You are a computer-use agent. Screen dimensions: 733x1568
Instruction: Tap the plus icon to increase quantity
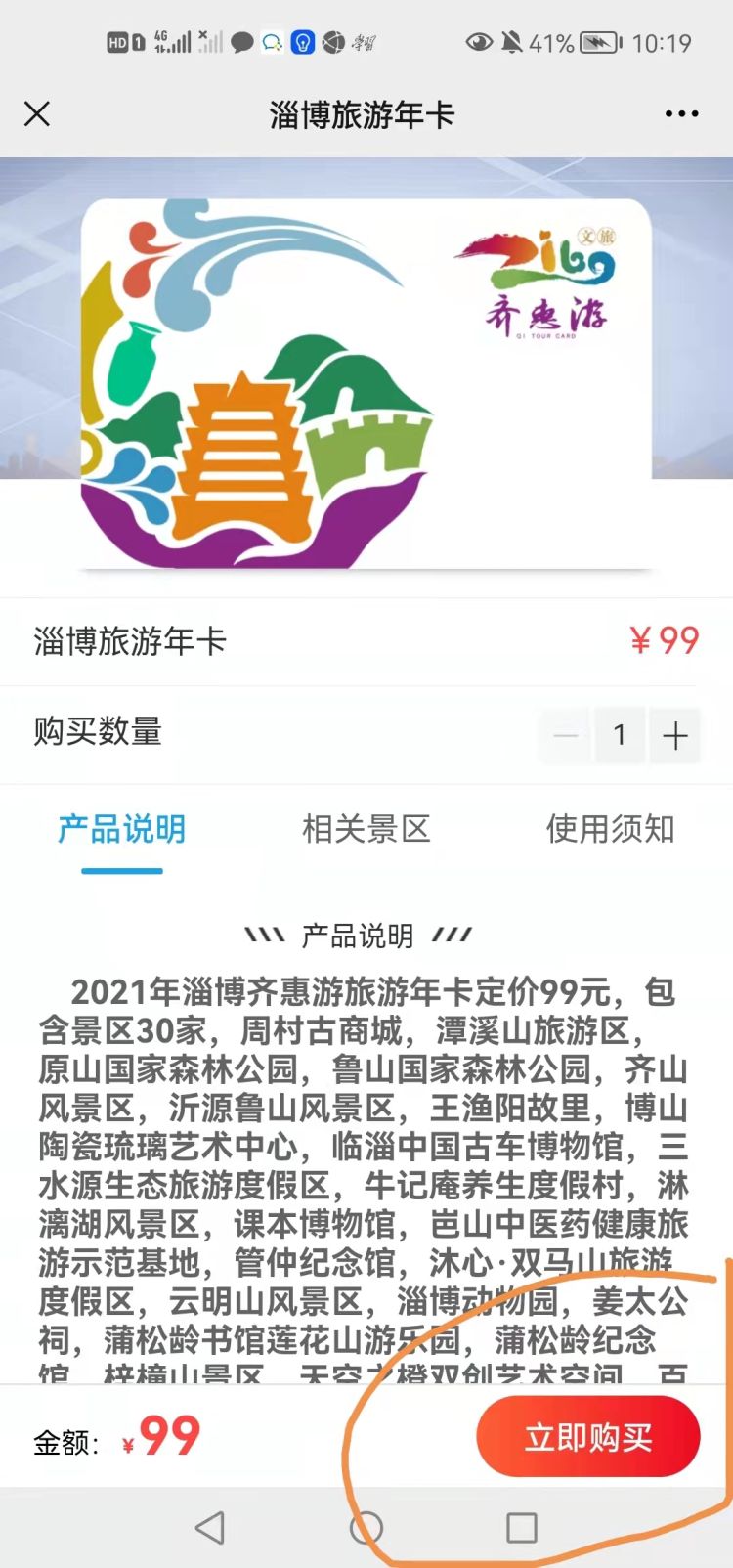(675, 735)
